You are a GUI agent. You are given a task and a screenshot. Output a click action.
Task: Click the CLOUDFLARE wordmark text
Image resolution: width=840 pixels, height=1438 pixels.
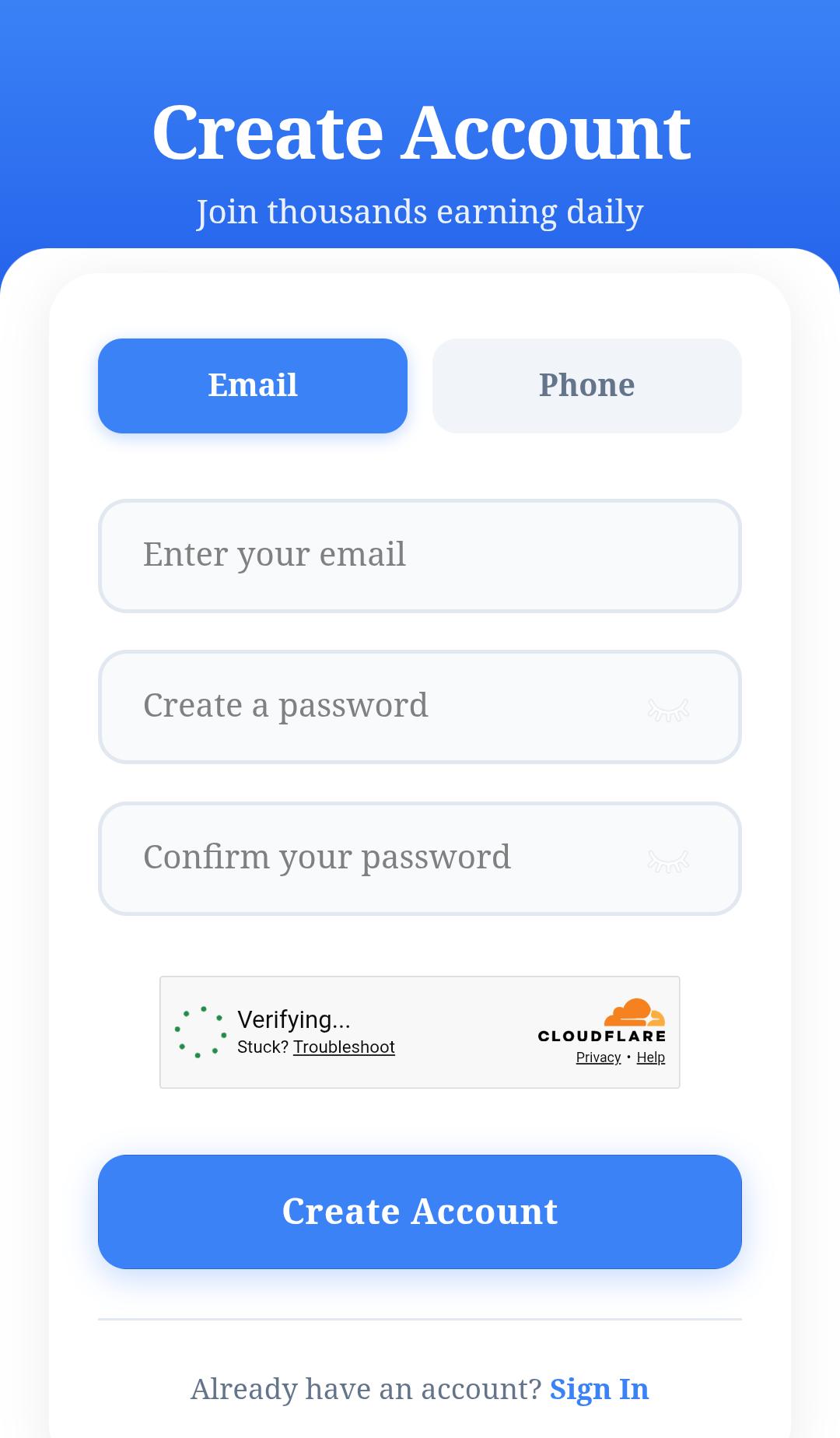(600, 1035)
